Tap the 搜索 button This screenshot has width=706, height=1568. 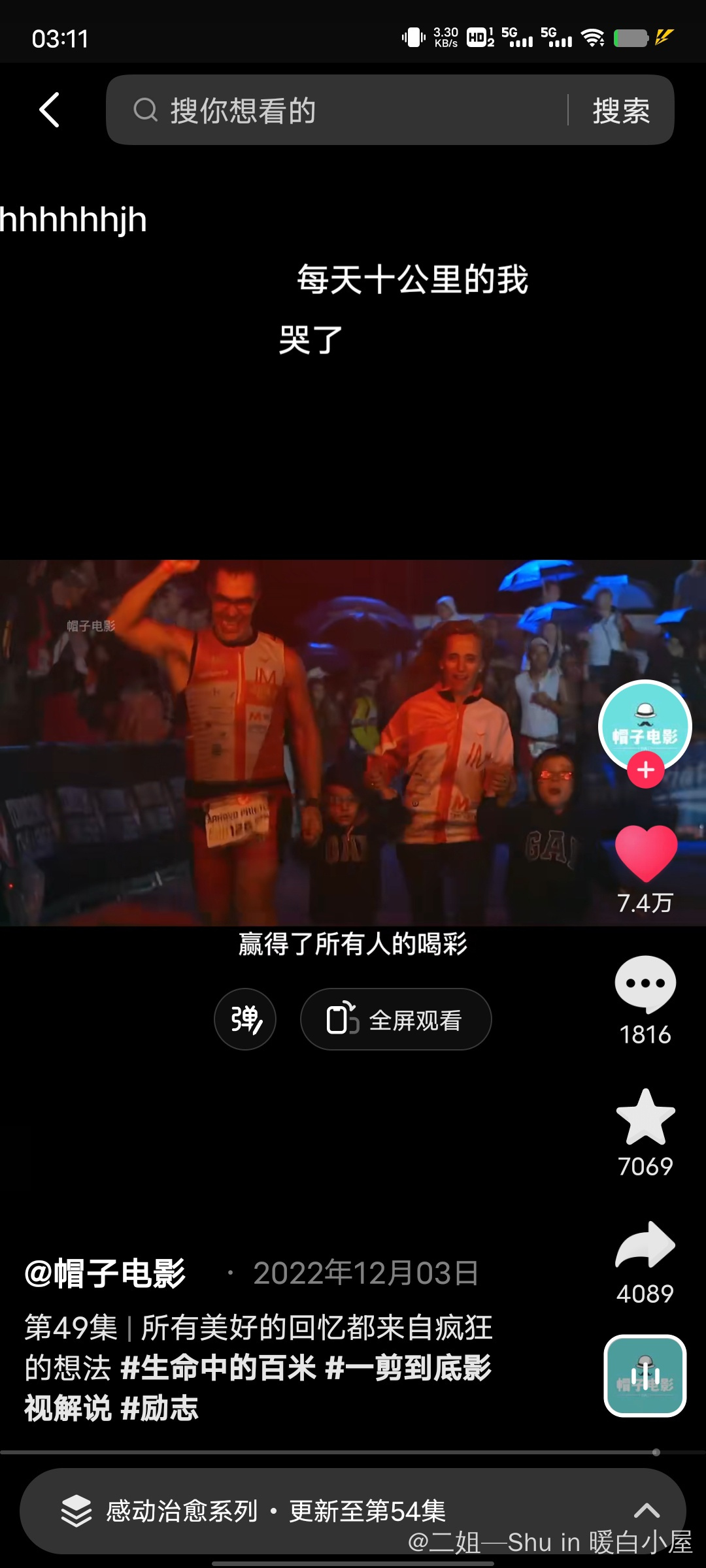pos(620,110)
